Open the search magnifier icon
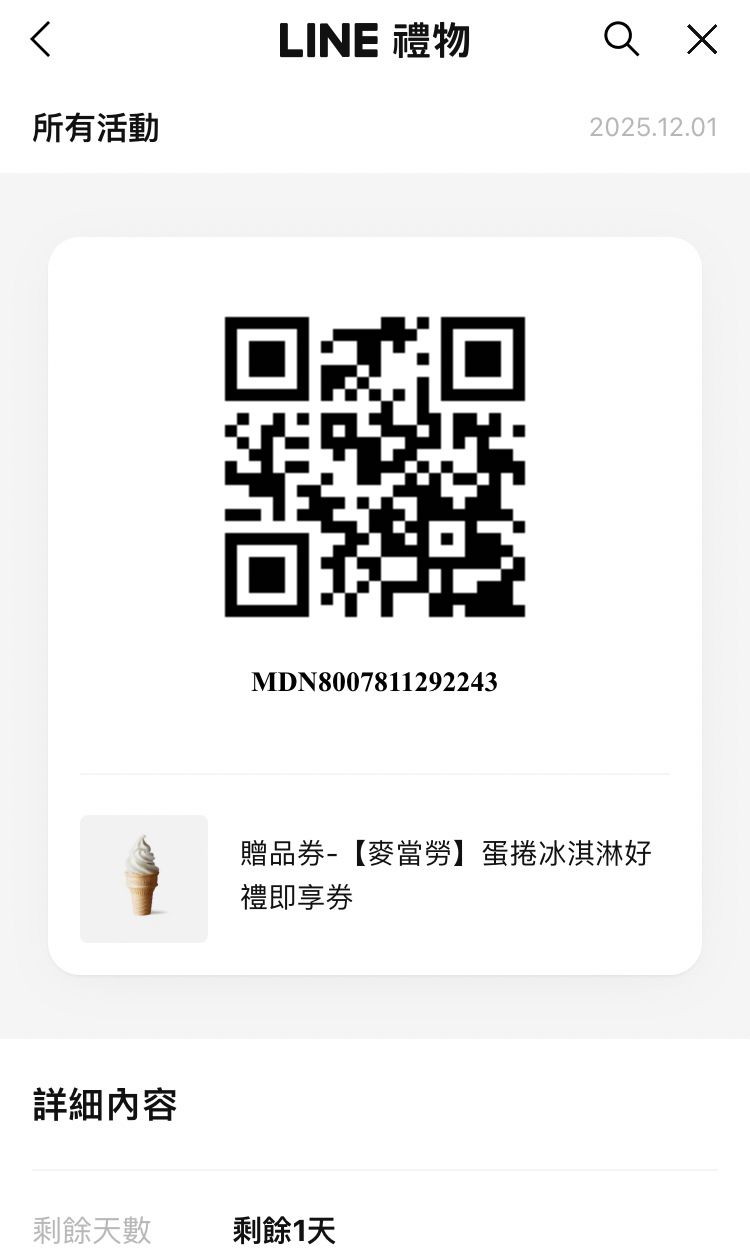This screenshot has width=750, height=1256. pyautogui.click(x=621, y=40)
